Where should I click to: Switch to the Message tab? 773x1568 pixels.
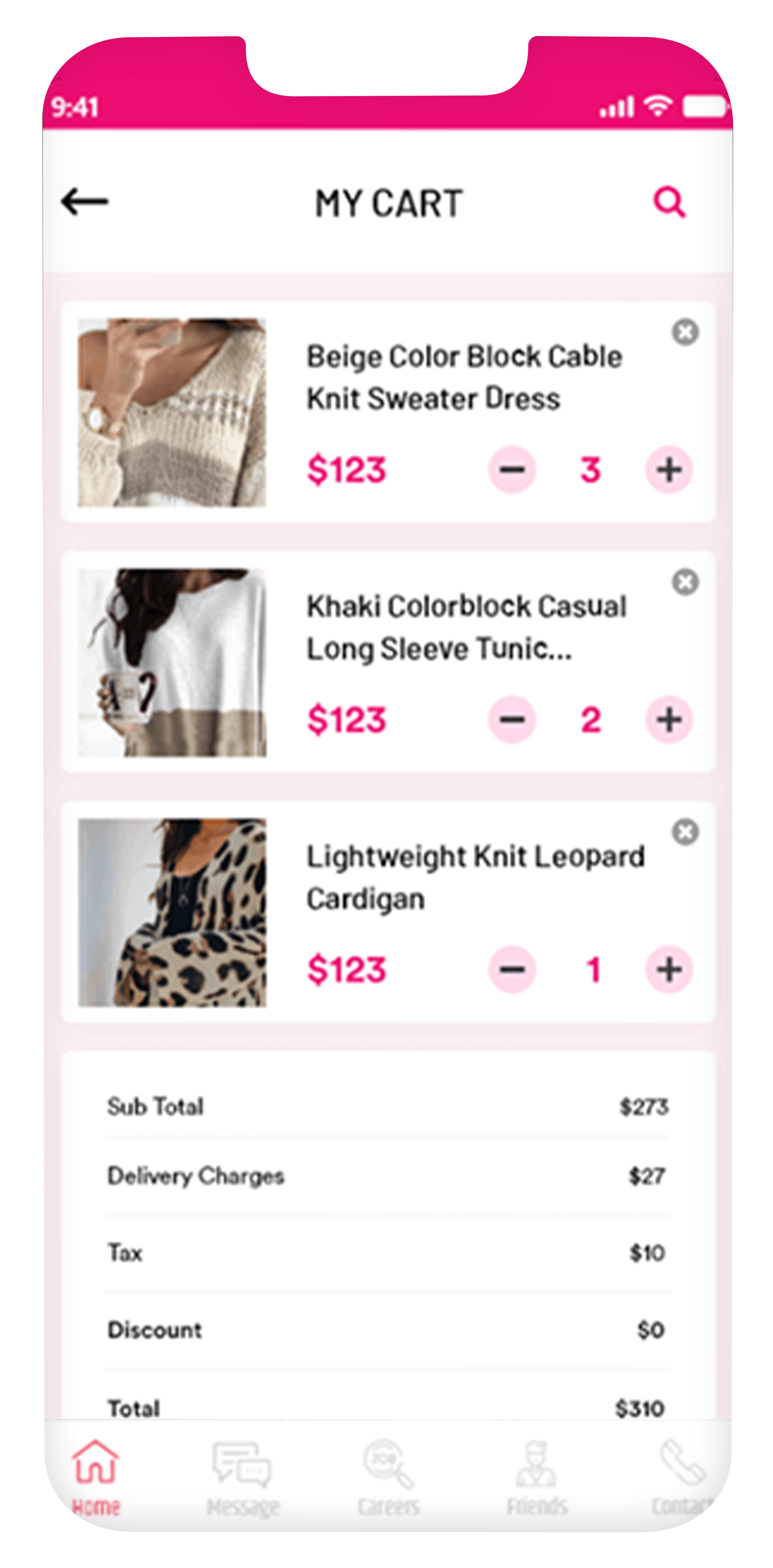coord(242,1476)
